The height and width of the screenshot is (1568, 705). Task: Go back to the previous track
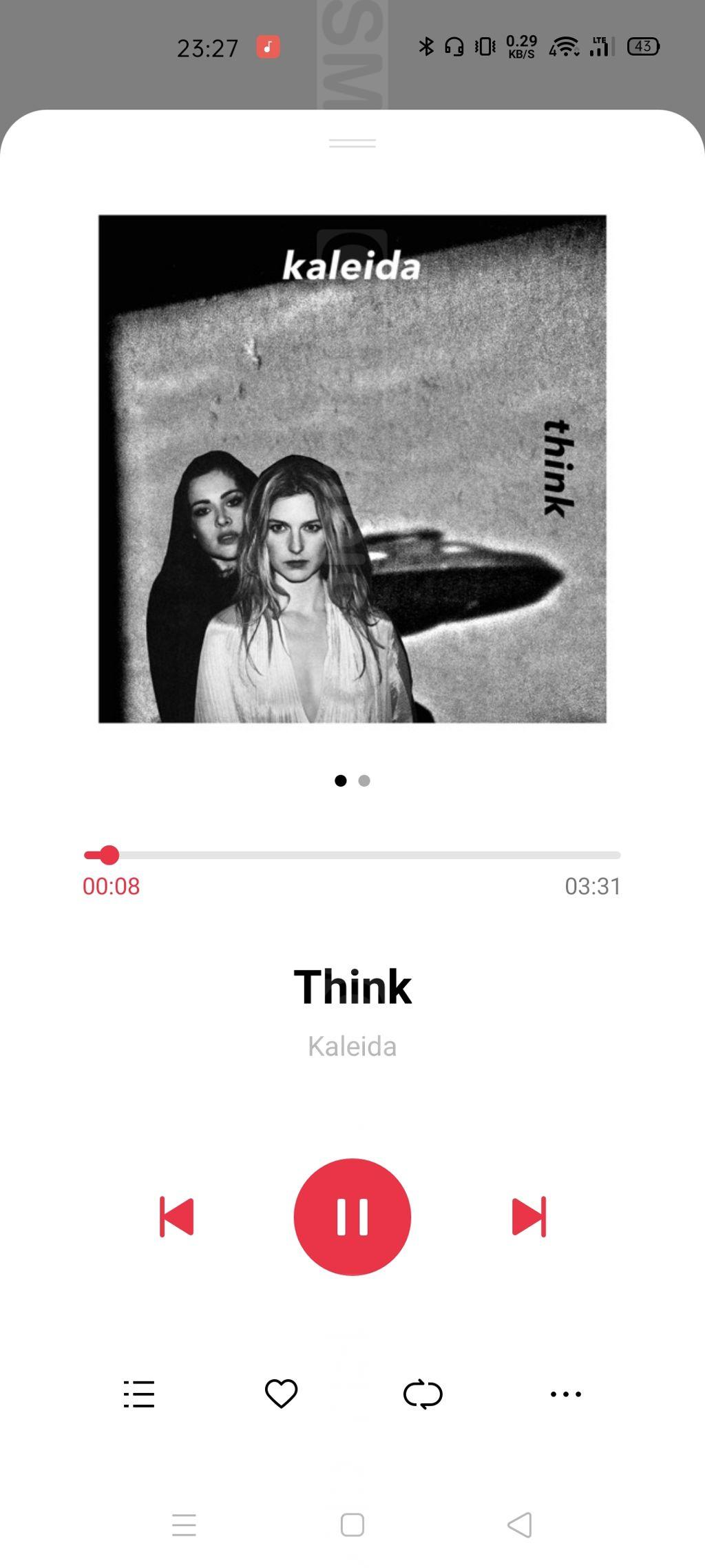pyautogui.click(x=176, y=1217)
